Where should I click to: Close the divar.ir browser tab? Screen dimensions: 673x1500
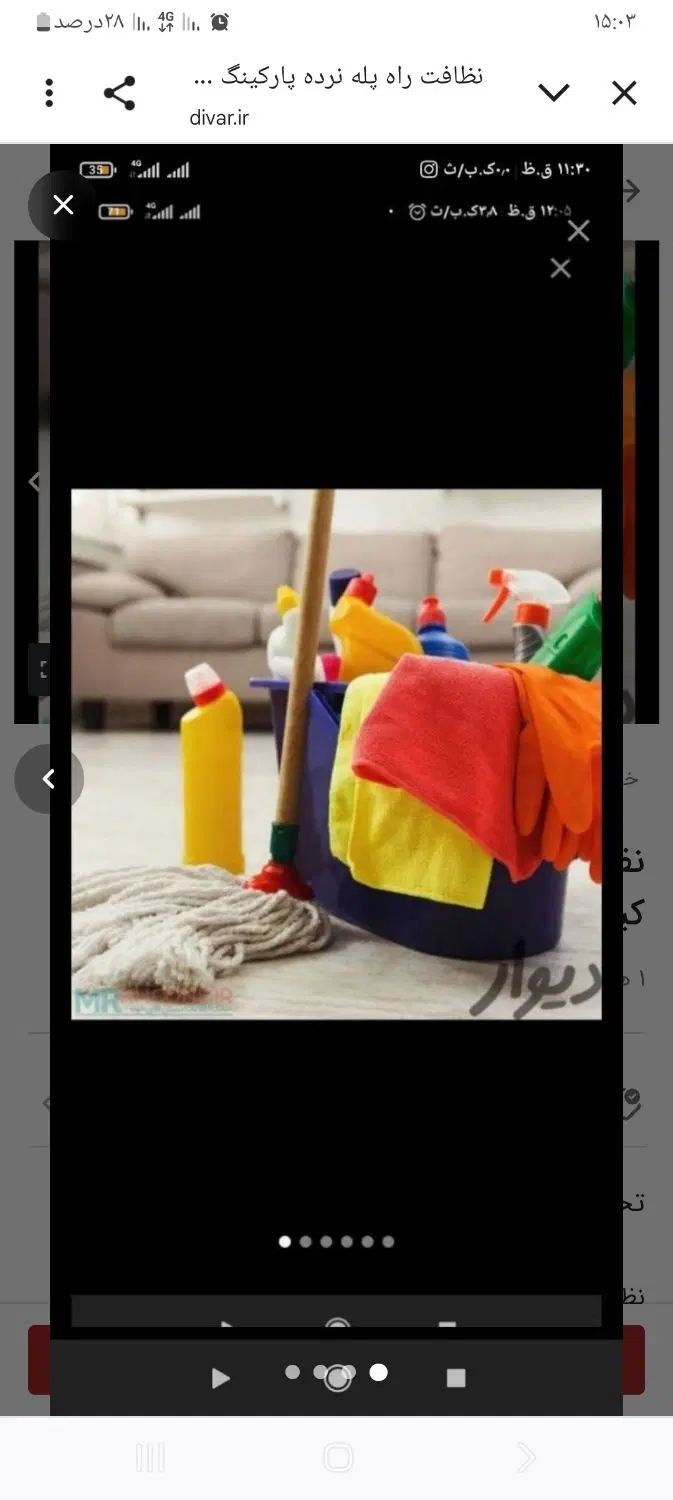624,93
